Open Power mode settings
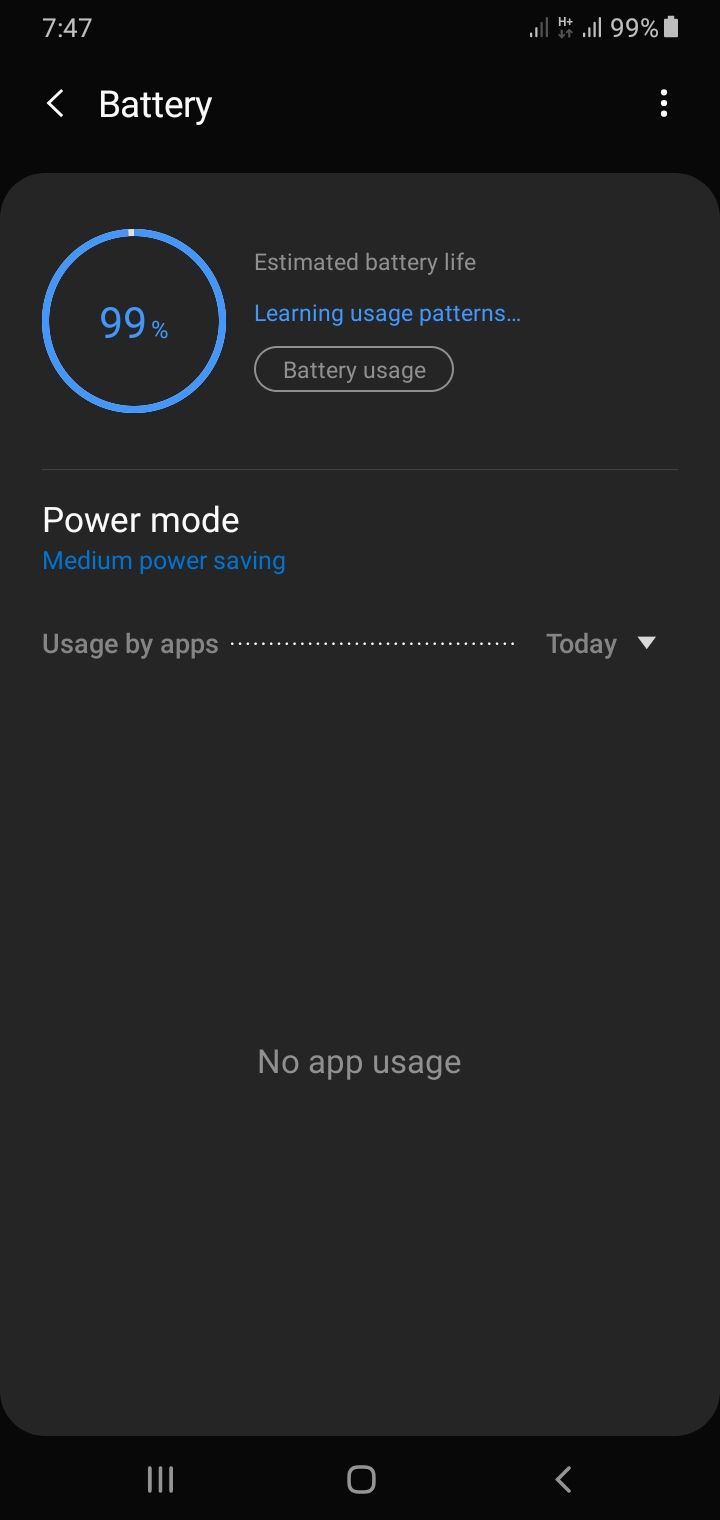The width and height of the screenshot is (720, 1520). click(x=140, y=519)
